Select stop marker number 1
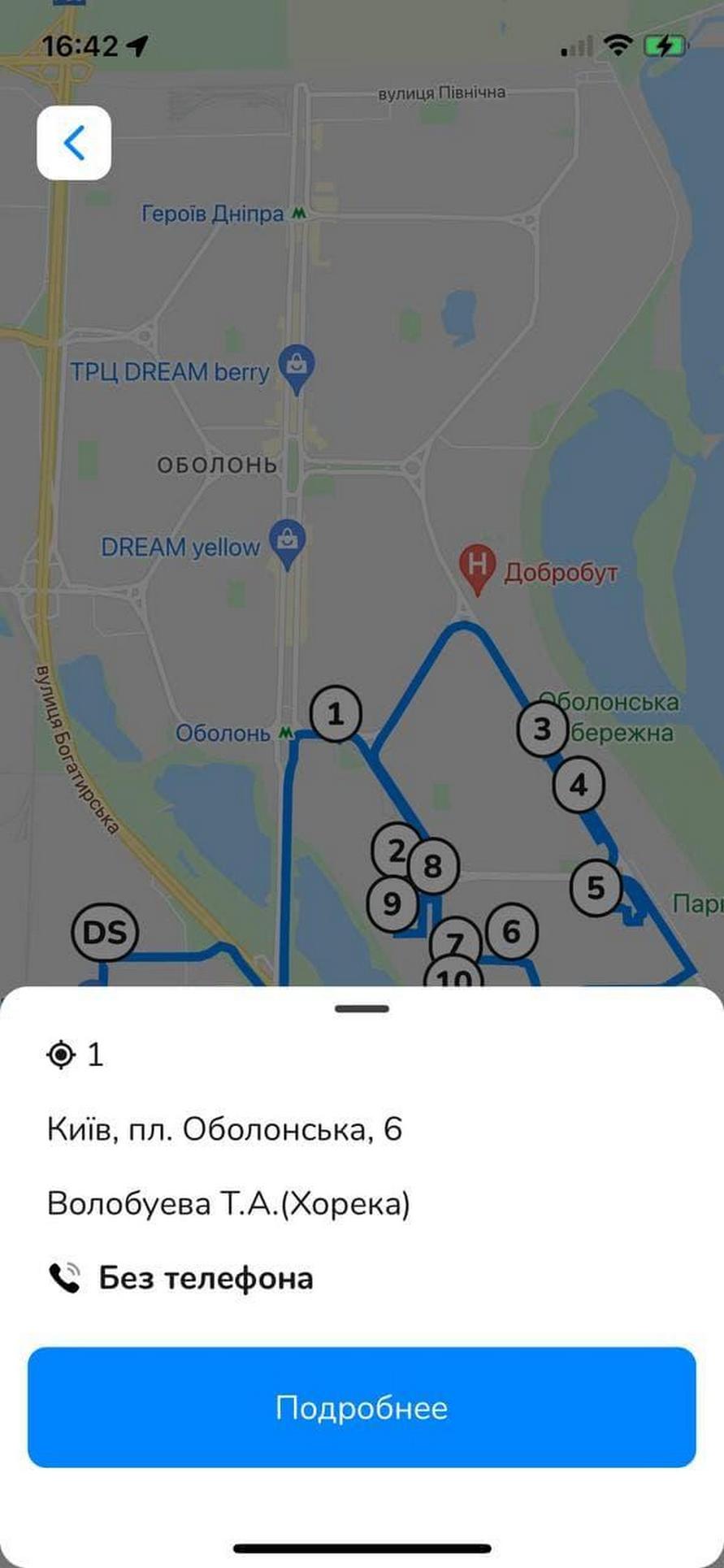Image resolution: width=724 pixels, height=1568 pixels. coord(336,714)
